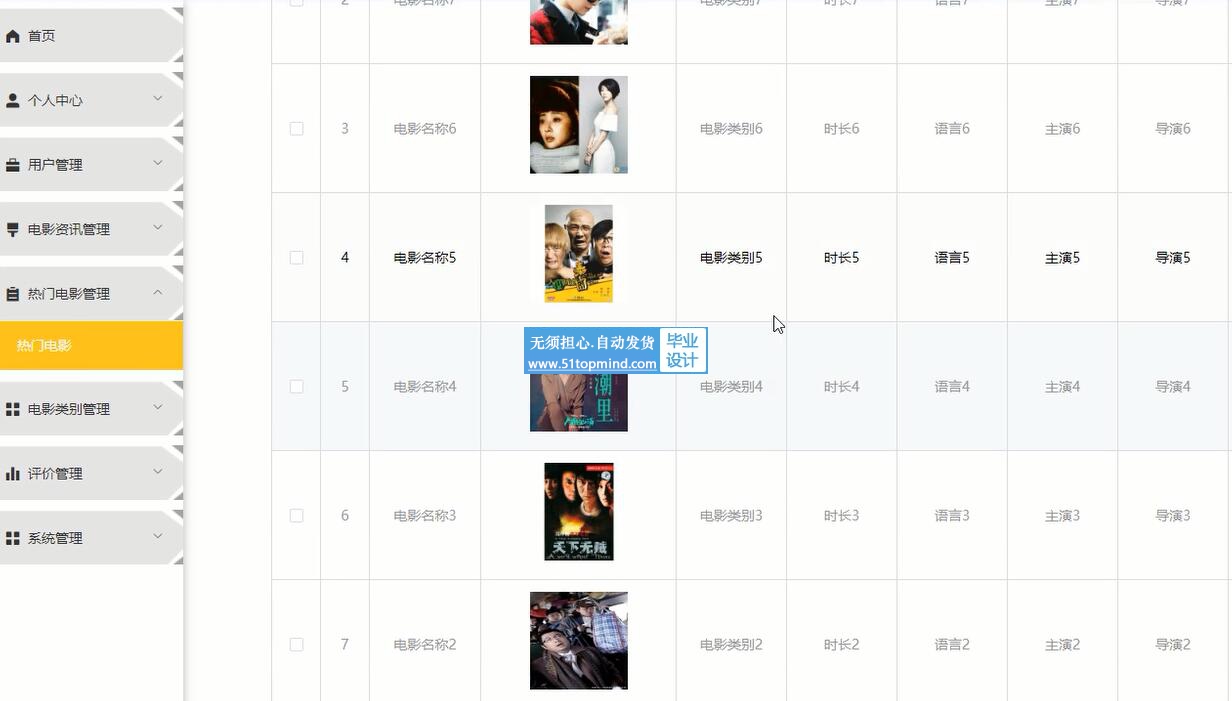Check the box for 电影名称5 row

pyautogui.click(x=296, y=258)
